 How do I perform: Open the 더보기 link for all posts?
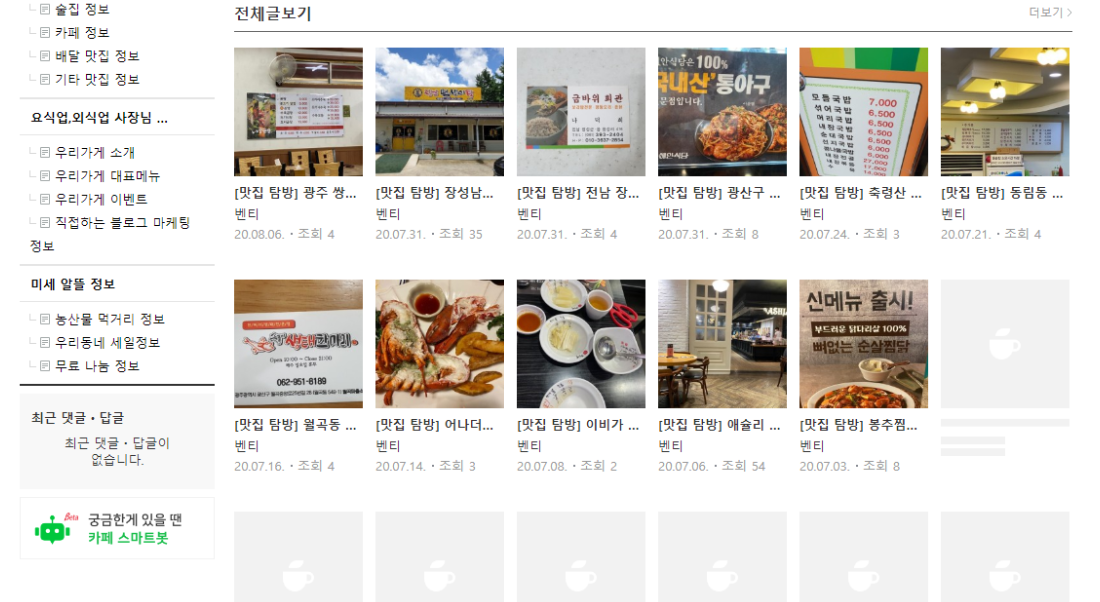1049,13
